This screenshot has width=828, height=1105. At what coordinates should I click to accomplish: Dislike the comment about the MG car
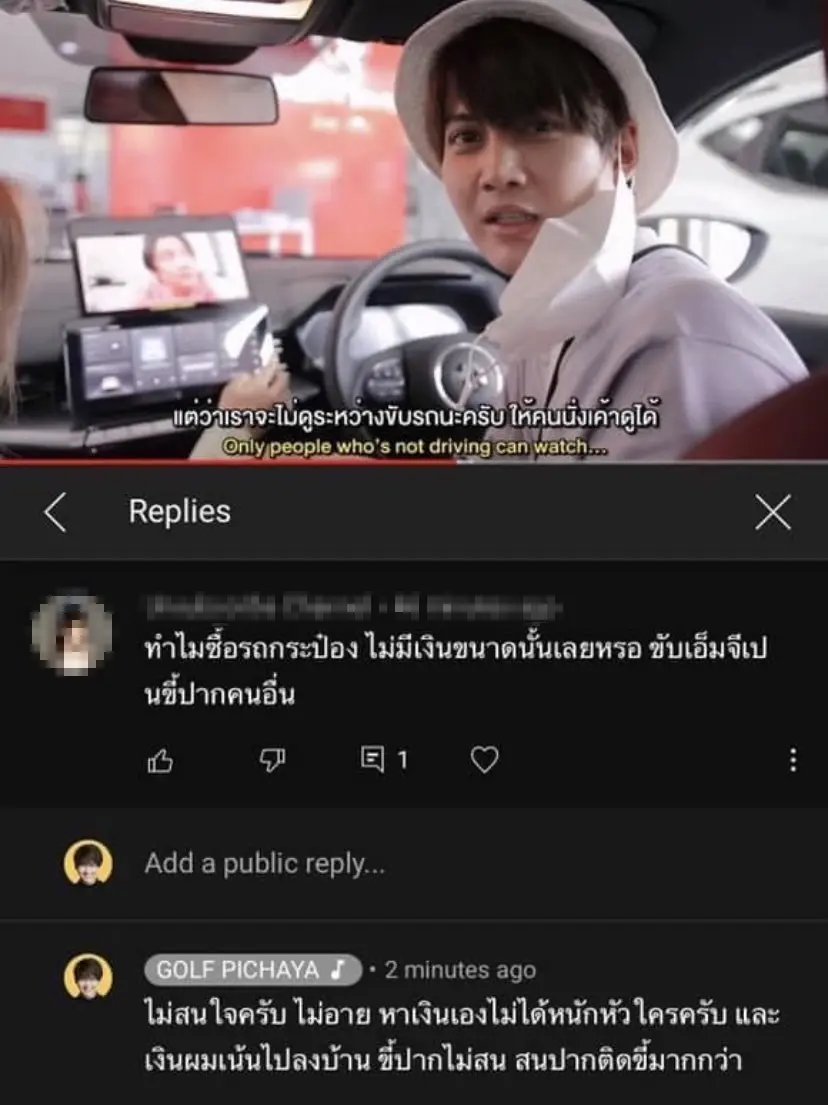pos(272,761)
